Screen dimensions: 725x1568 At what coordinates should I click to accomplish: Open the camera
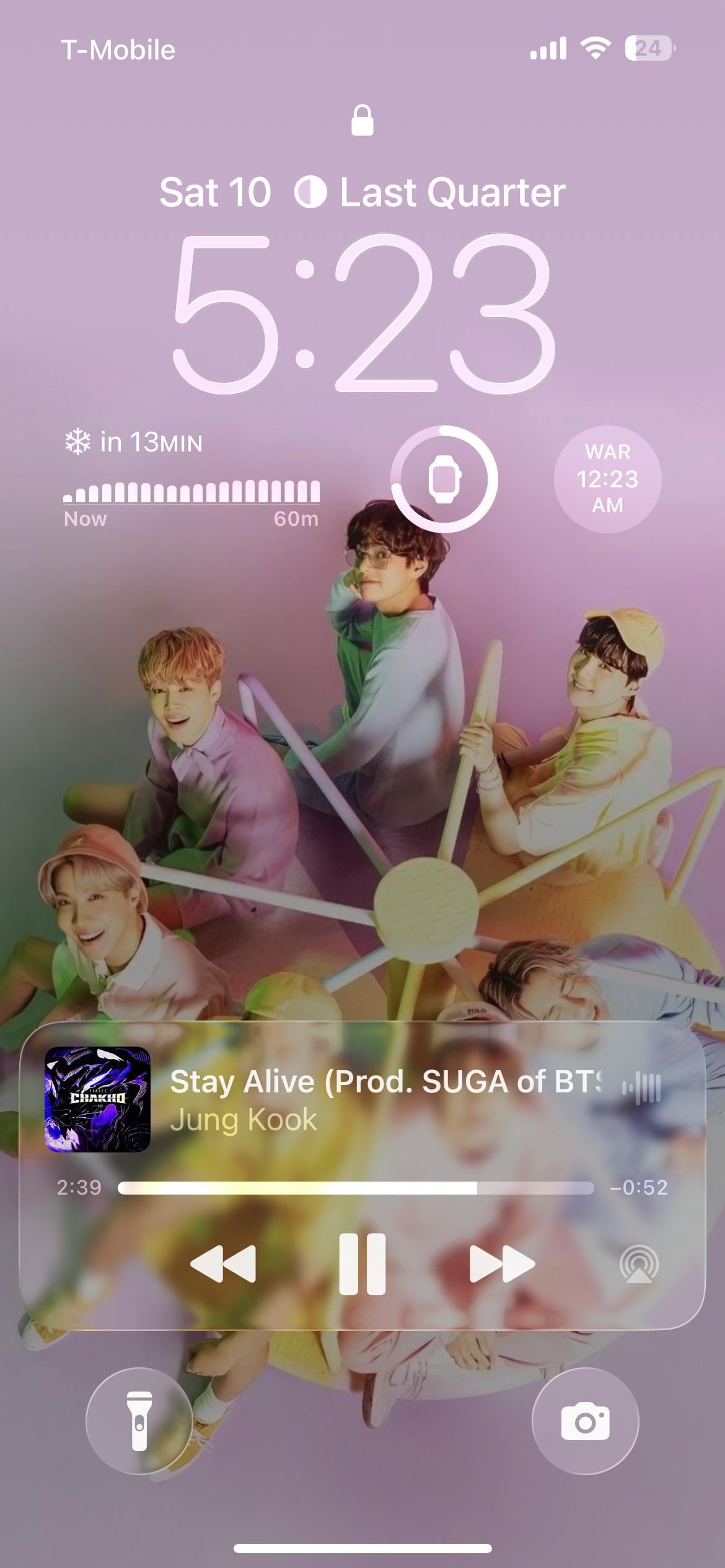pyautogui.click(x=585, y=1421)
